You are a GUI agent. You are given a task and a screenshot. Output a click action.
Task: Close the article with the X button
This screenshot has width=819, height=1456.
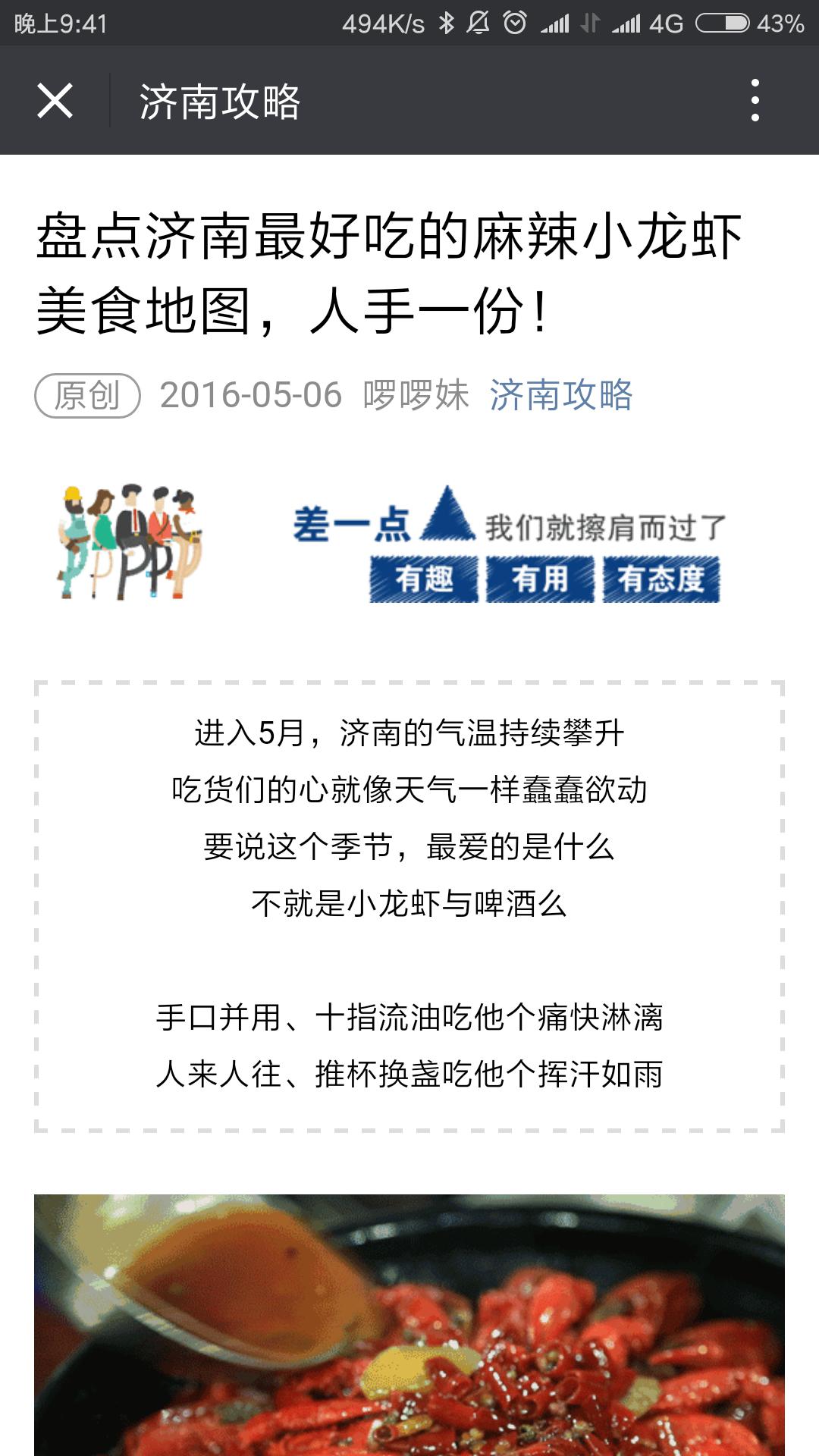[55, 101]
